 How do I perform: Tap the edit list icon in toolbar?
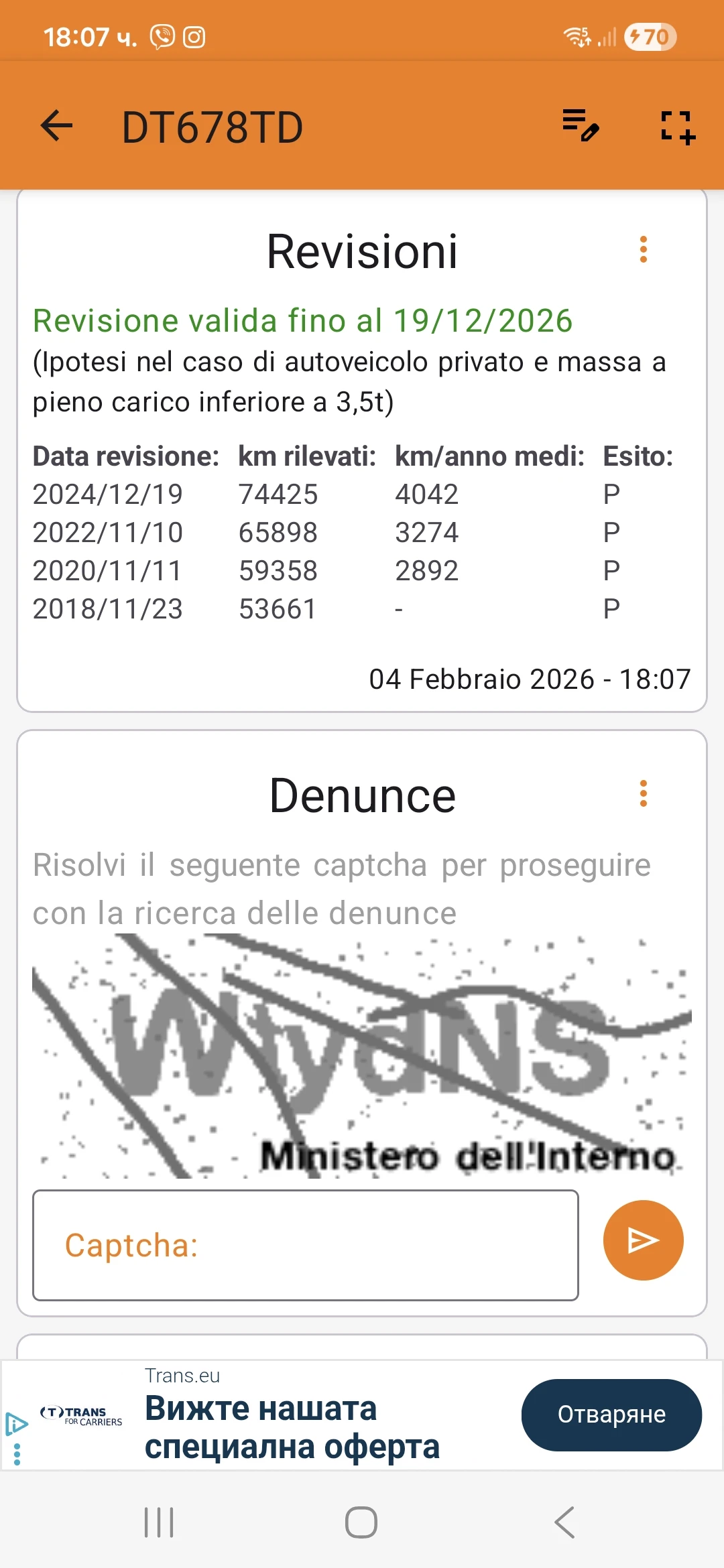click(581, 125)
